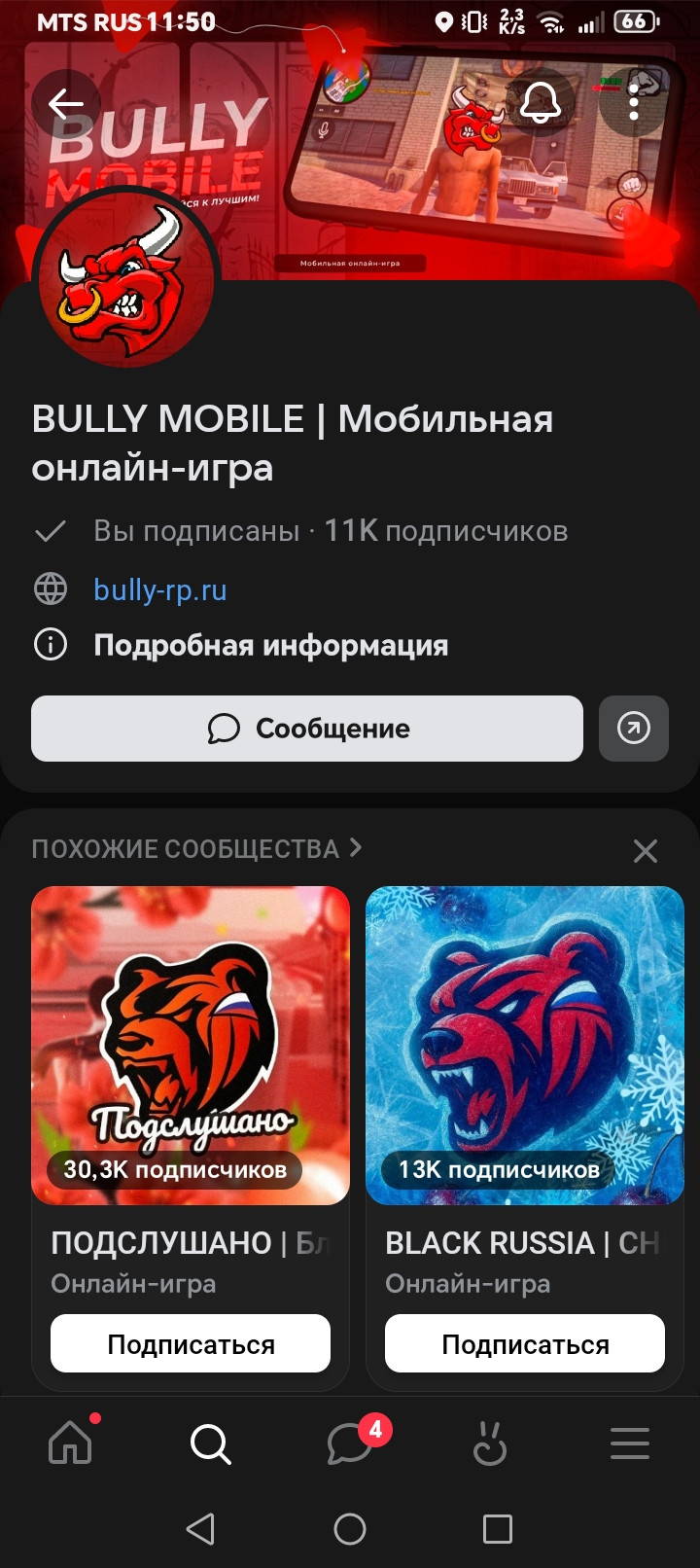Go back using the arrow at top left

tap(65, 104)
